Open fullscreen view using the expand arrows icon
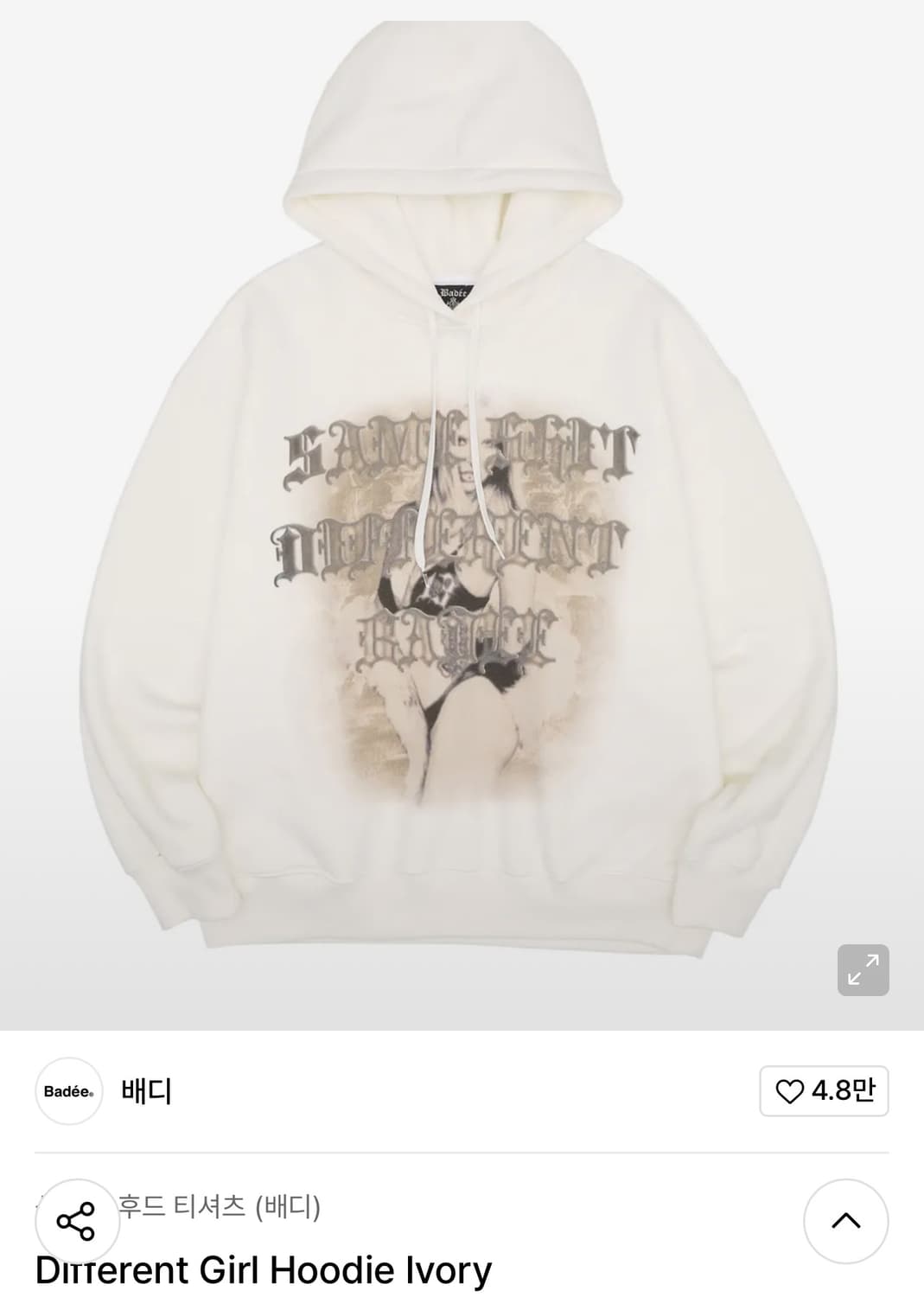Viewport: 924px width, 1297px height. [x=863, y=968]
